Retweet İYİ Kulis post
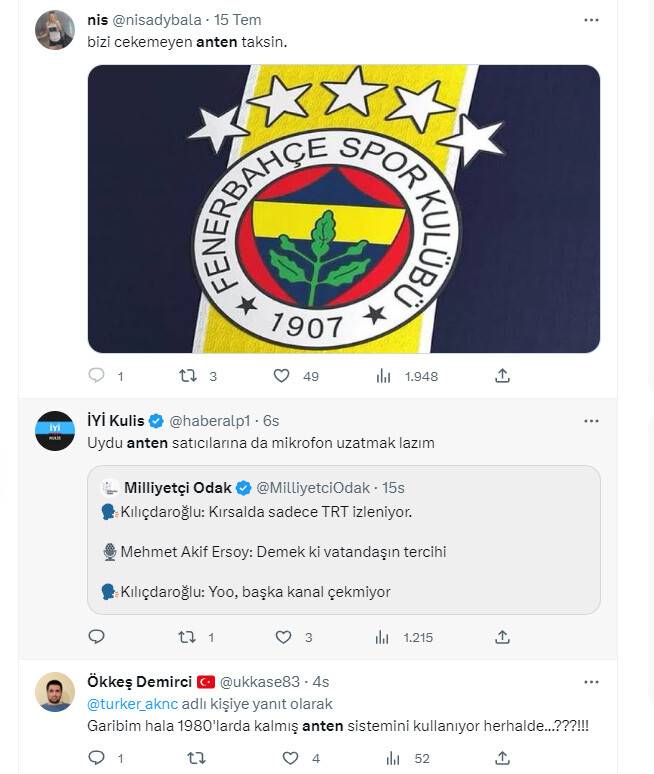 [187, 637]
